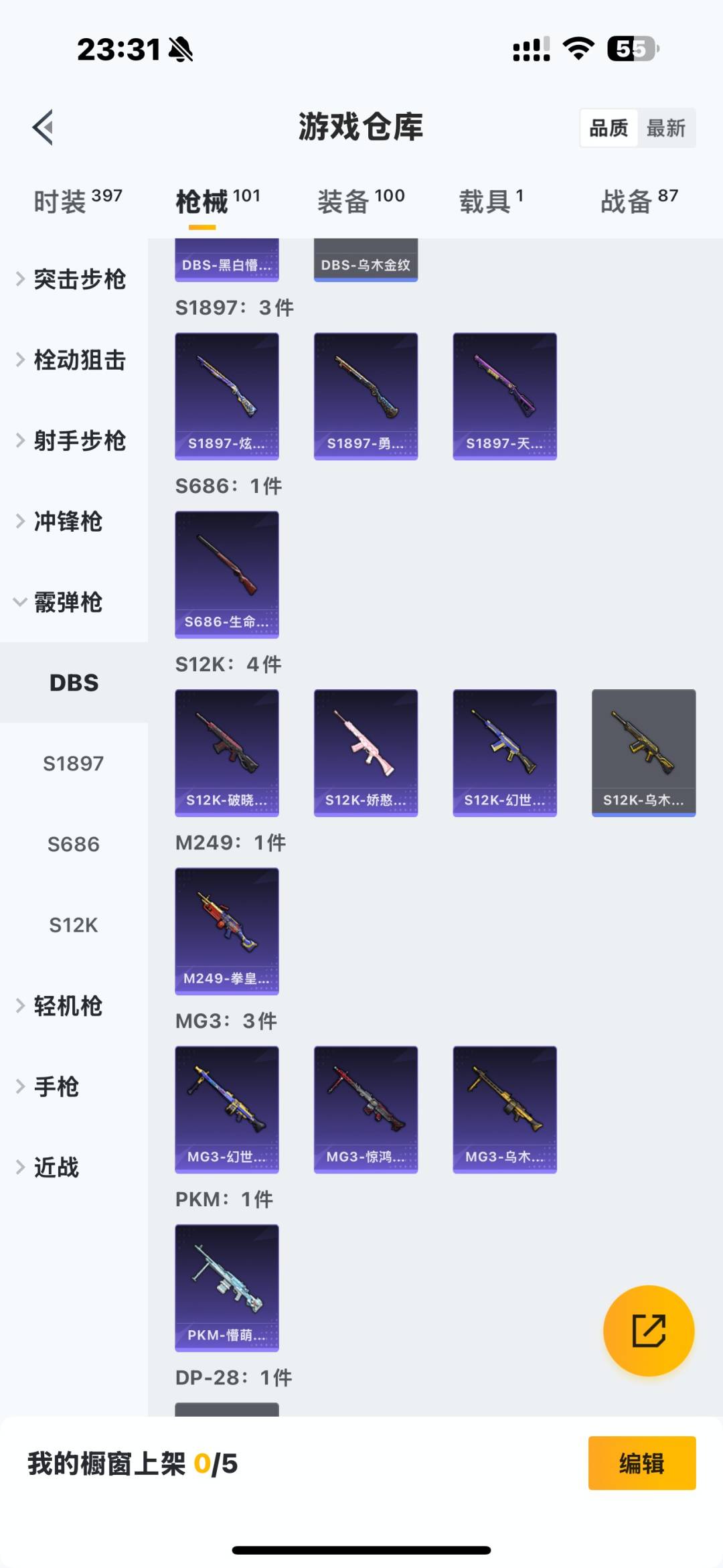The height and width of the screenshot is (1568, 723).
Task: Expand the 轻机枪 category
Action: pos(68,1006)
